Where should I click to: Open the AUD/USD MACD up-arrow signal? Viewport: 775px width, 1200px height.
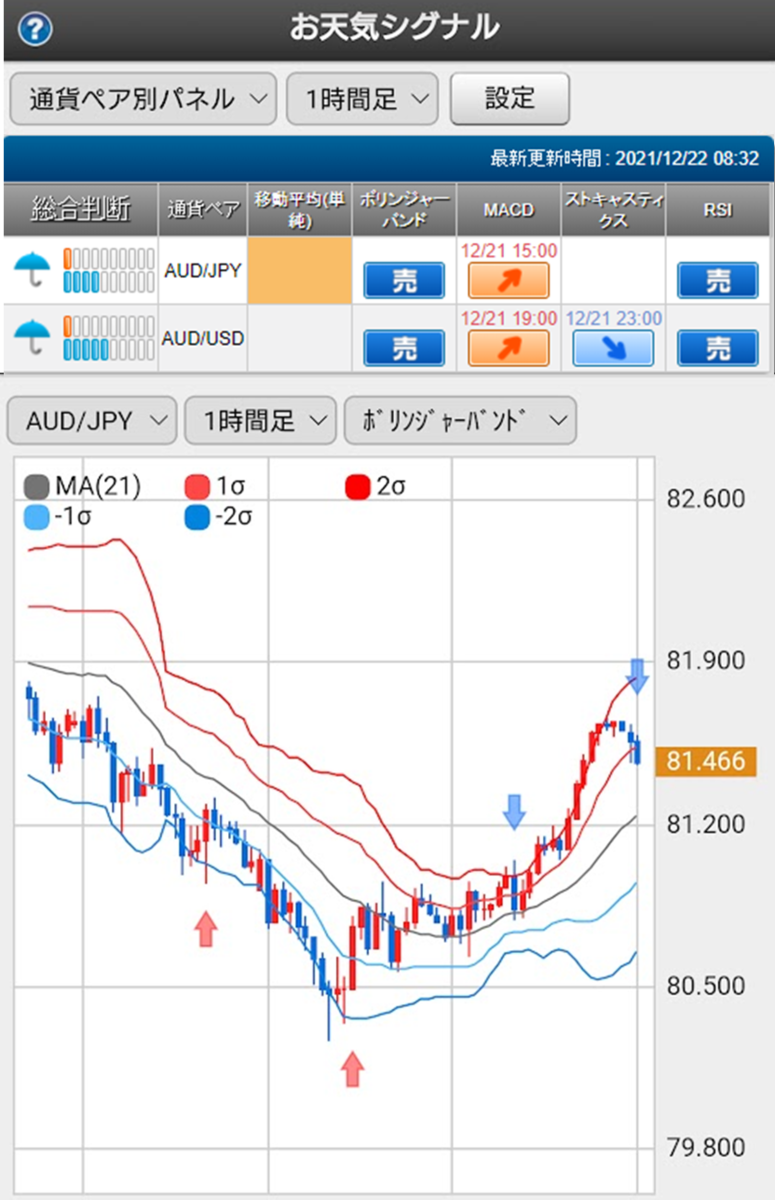[509, 348]
